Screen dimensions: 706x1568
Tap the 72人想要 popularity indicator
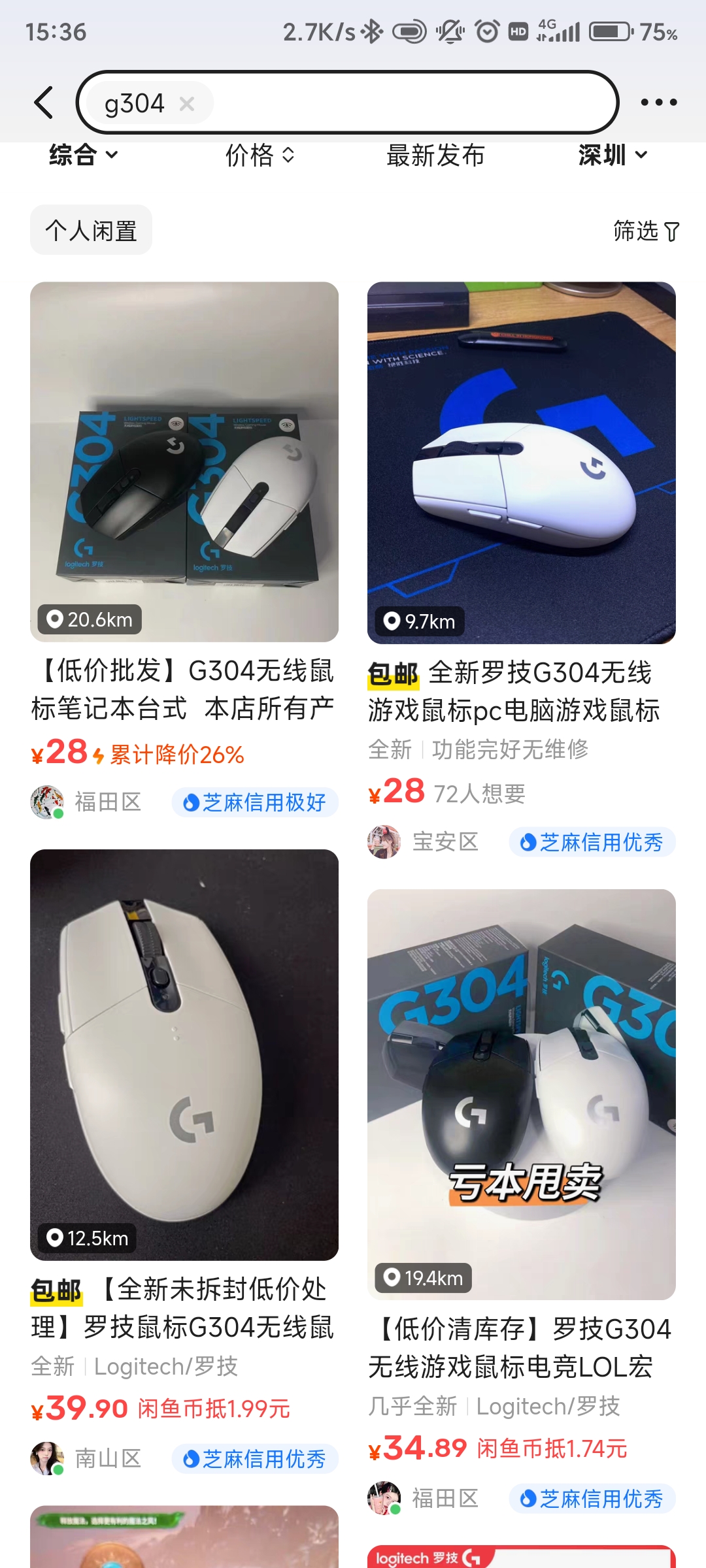(483, 794)
